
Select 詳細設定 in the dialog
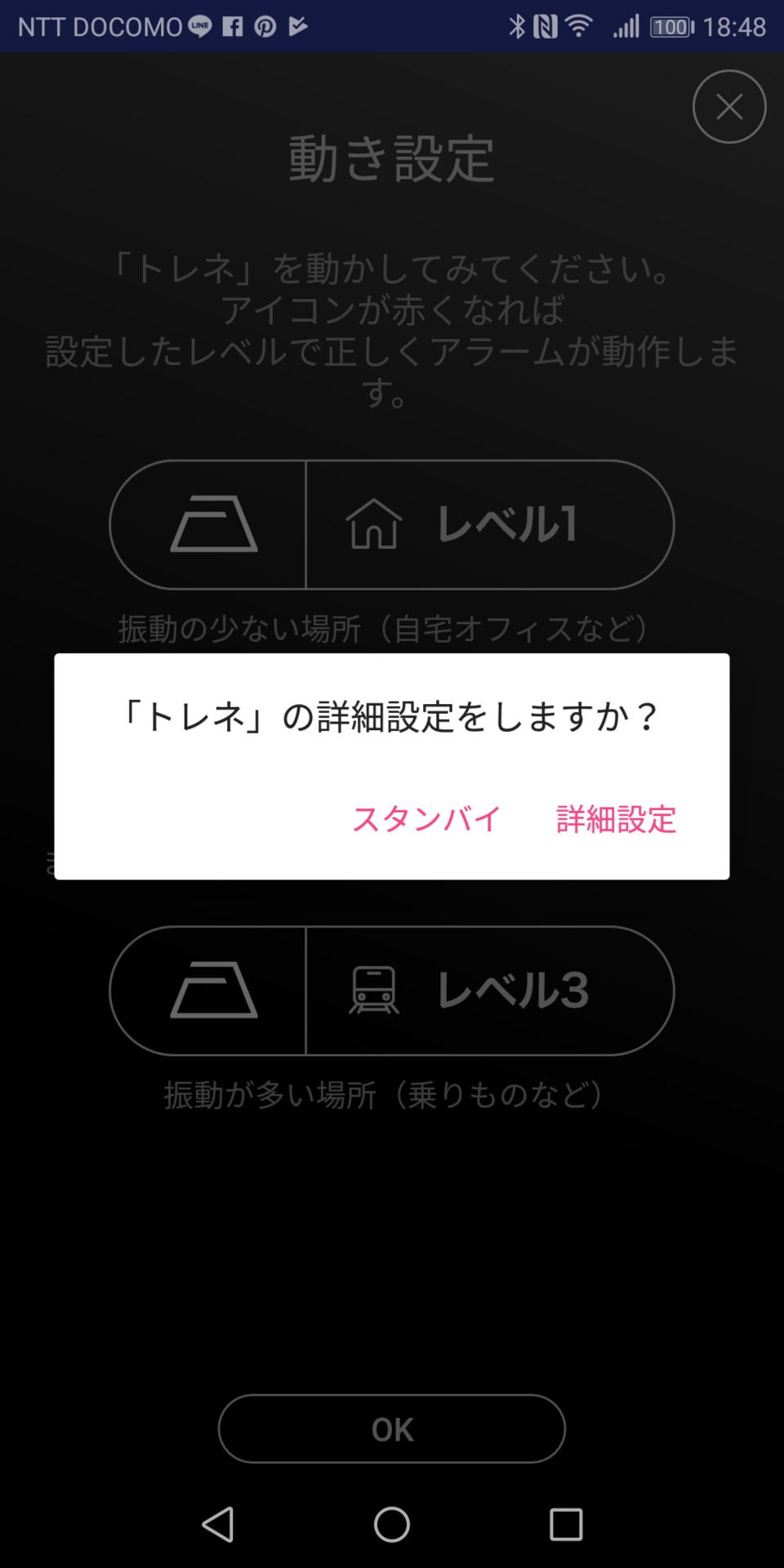point(616,818)
